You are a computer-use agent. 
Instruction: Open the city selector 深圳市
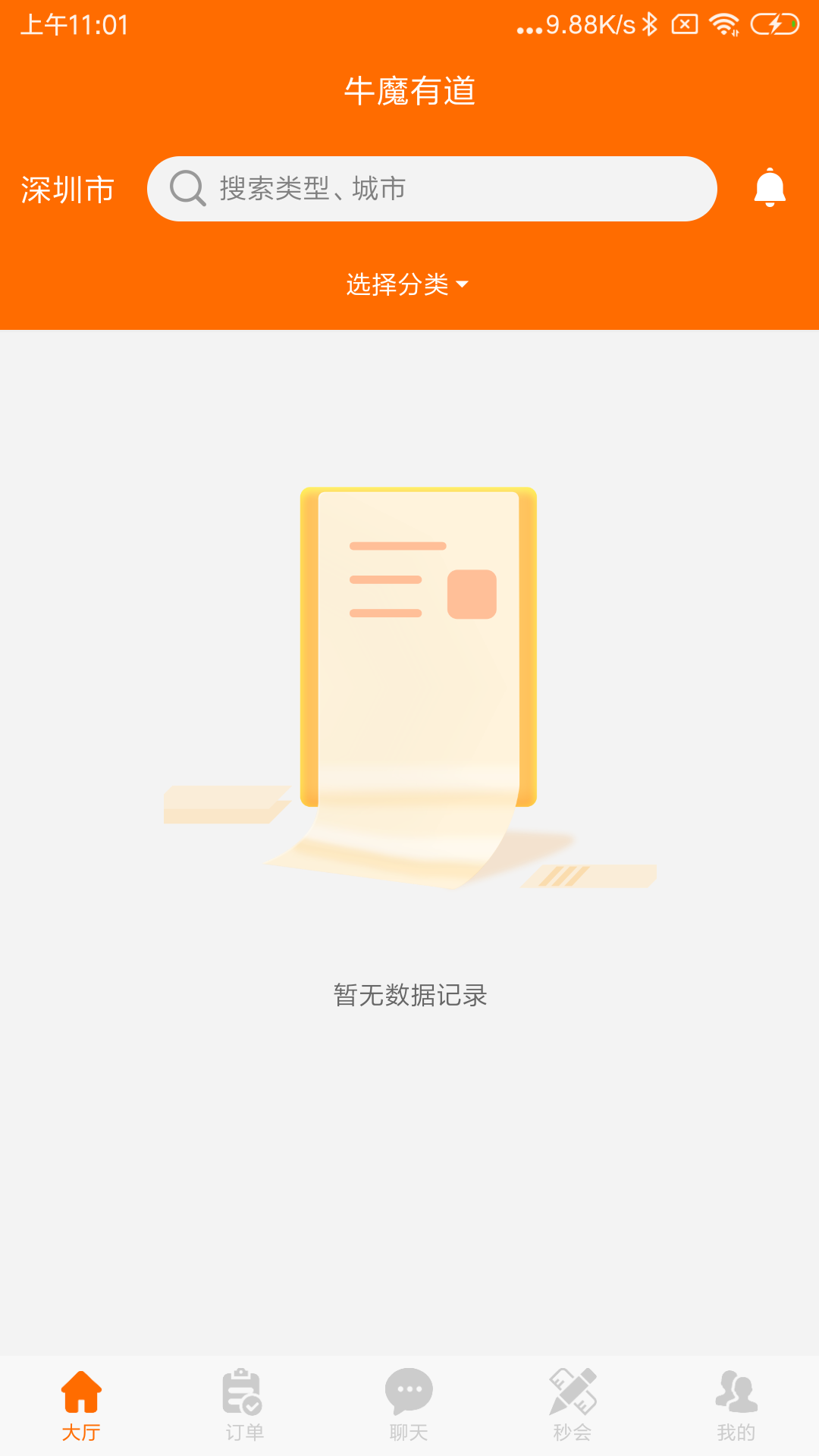pos(67,190)
